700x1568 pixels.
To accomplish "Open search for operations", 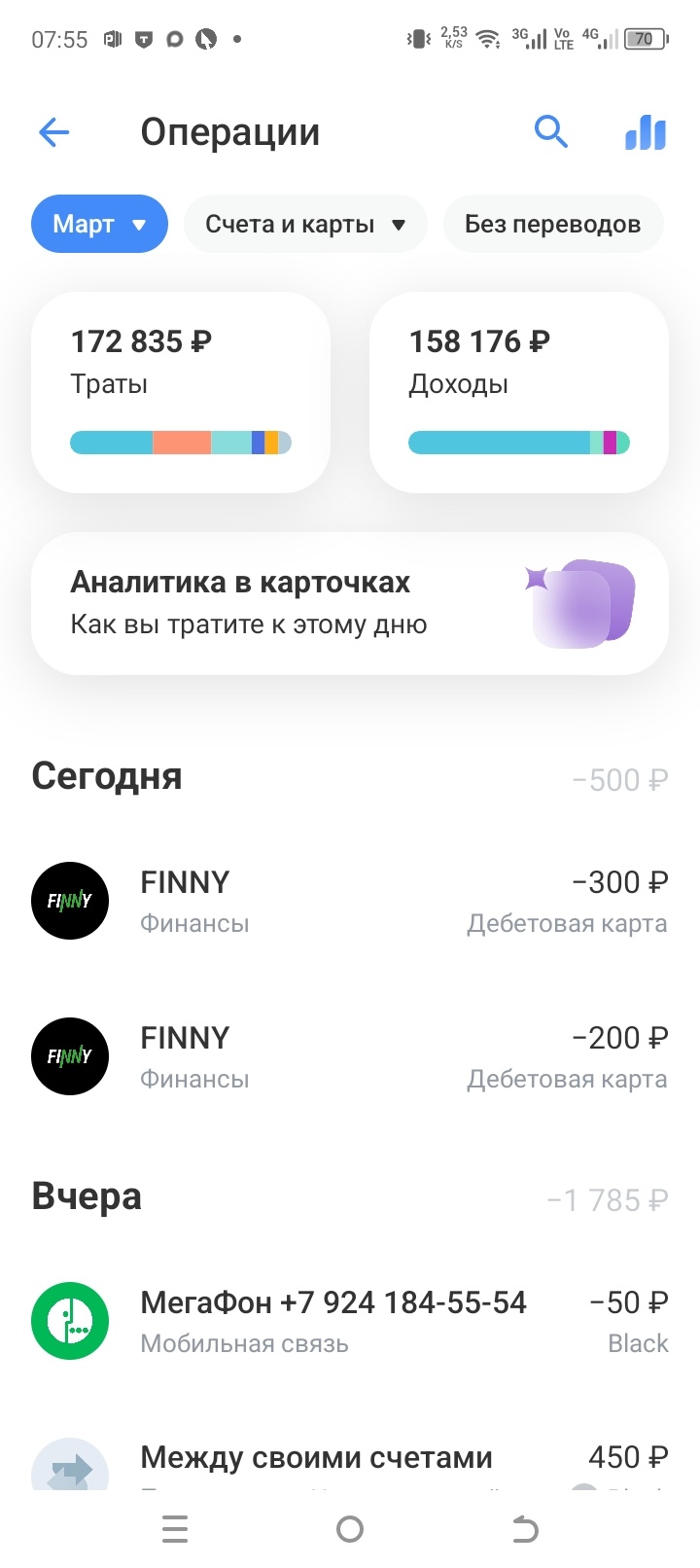I will [551, 131].
